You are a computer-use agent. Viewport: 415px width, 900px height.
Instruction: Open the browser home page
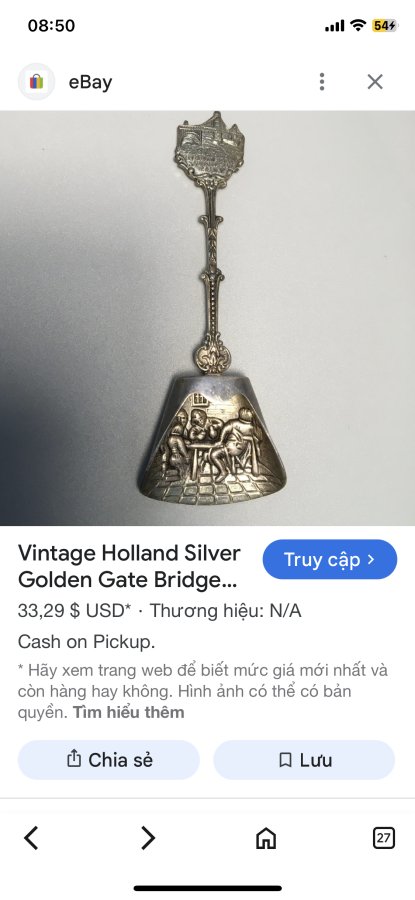click(x=266, y=838)
